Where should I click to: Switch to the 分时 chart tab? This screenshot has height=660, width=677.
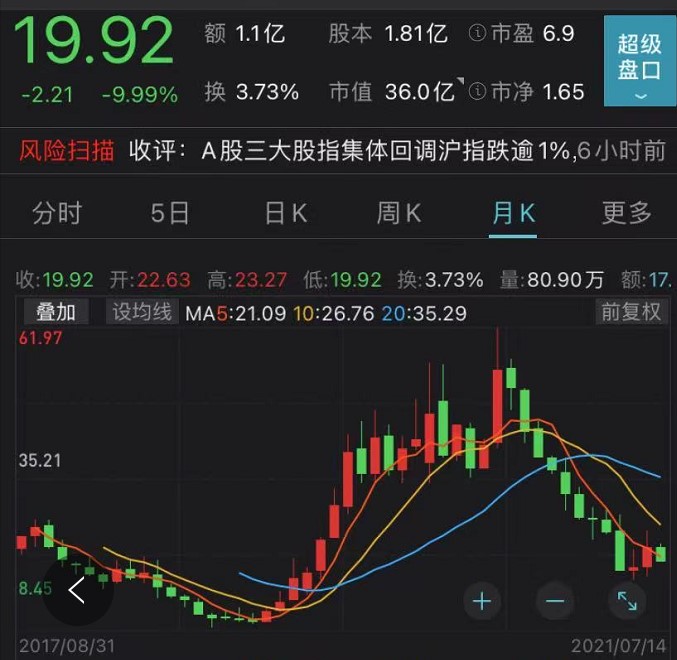(x=57, y=213)
